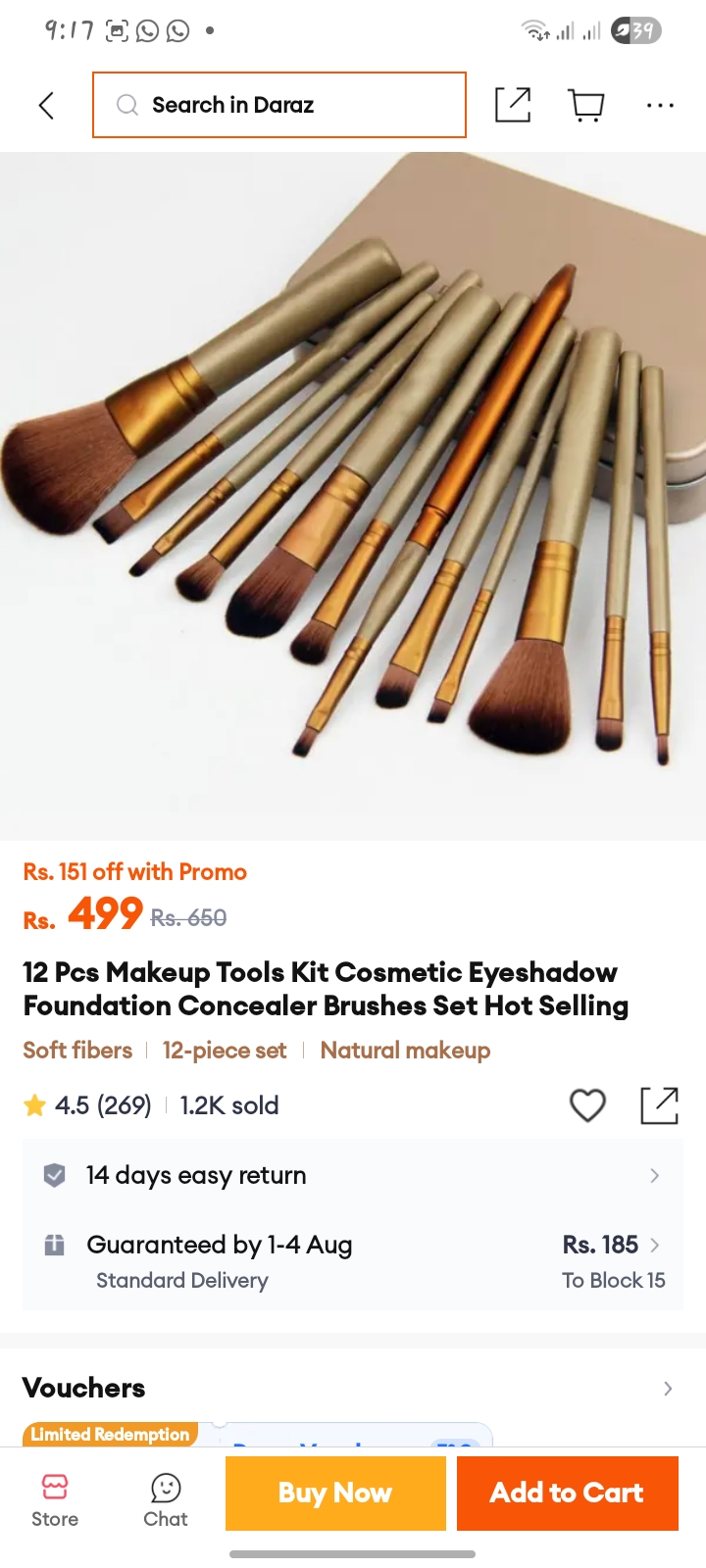Tap Buy Now
The height and width of the screenshot is (1568, 706).
[x=335, y=1493]
